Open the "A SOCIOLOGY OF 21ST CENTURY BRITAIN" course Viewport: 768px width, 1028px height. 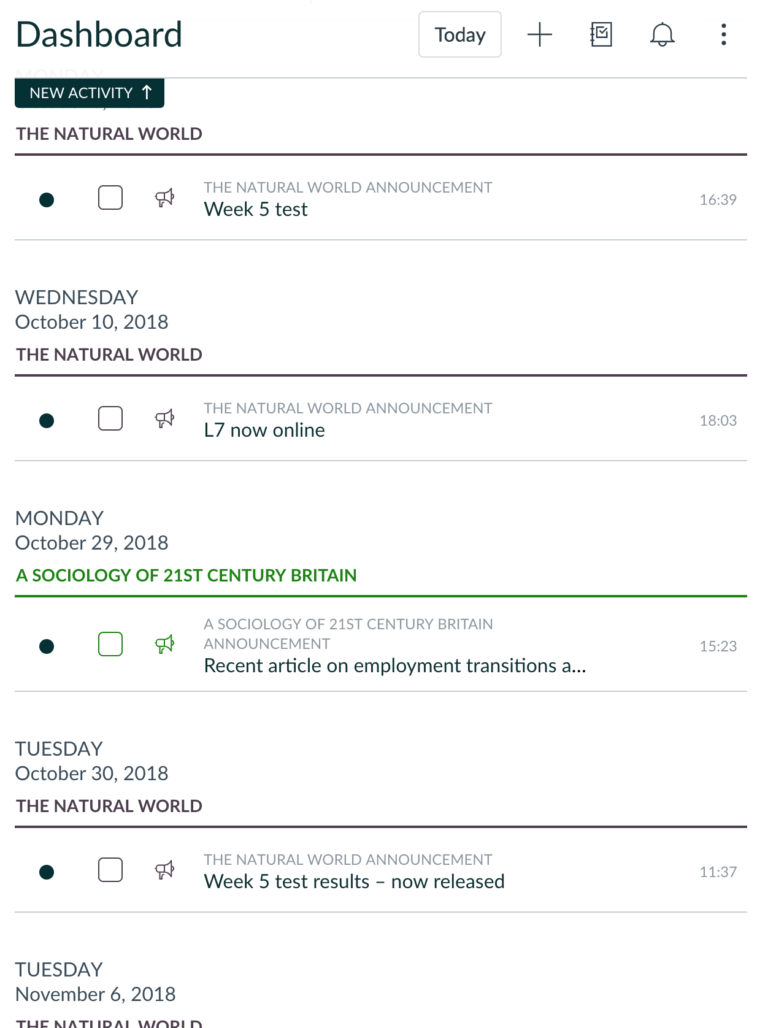186,575
